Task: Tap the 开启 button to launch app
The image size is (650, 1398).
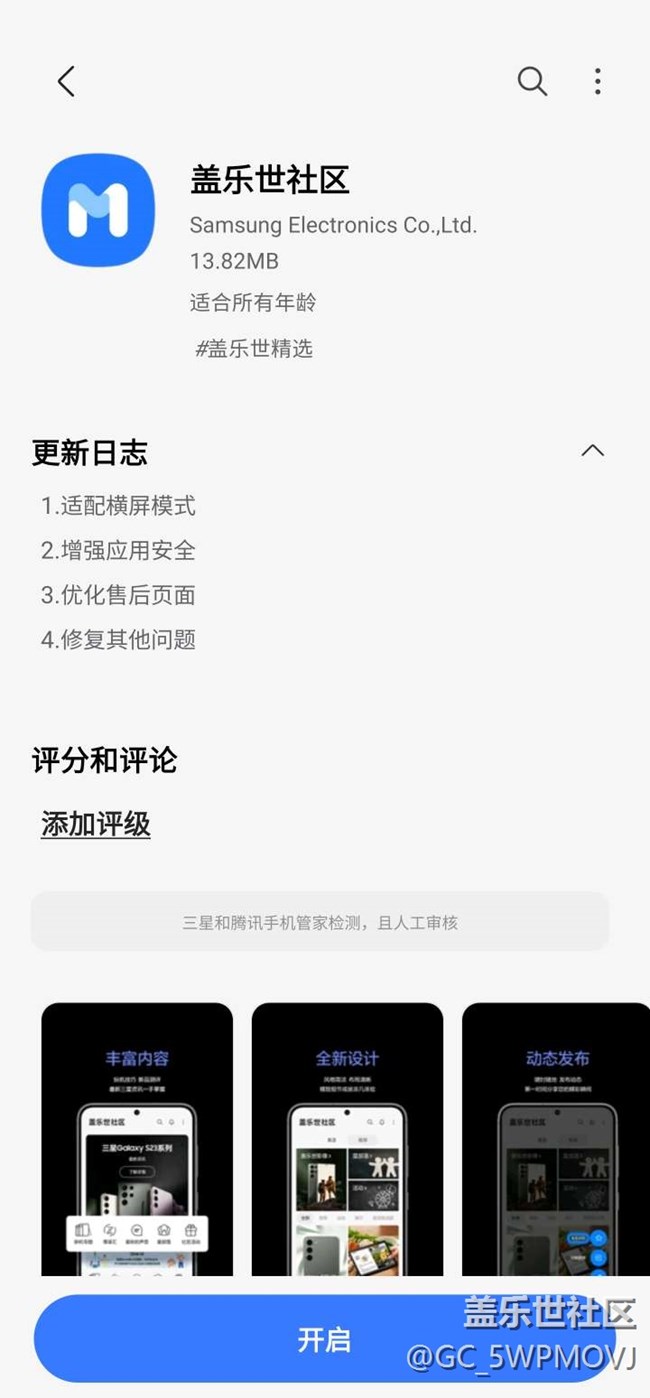Action: point(325,1339)
